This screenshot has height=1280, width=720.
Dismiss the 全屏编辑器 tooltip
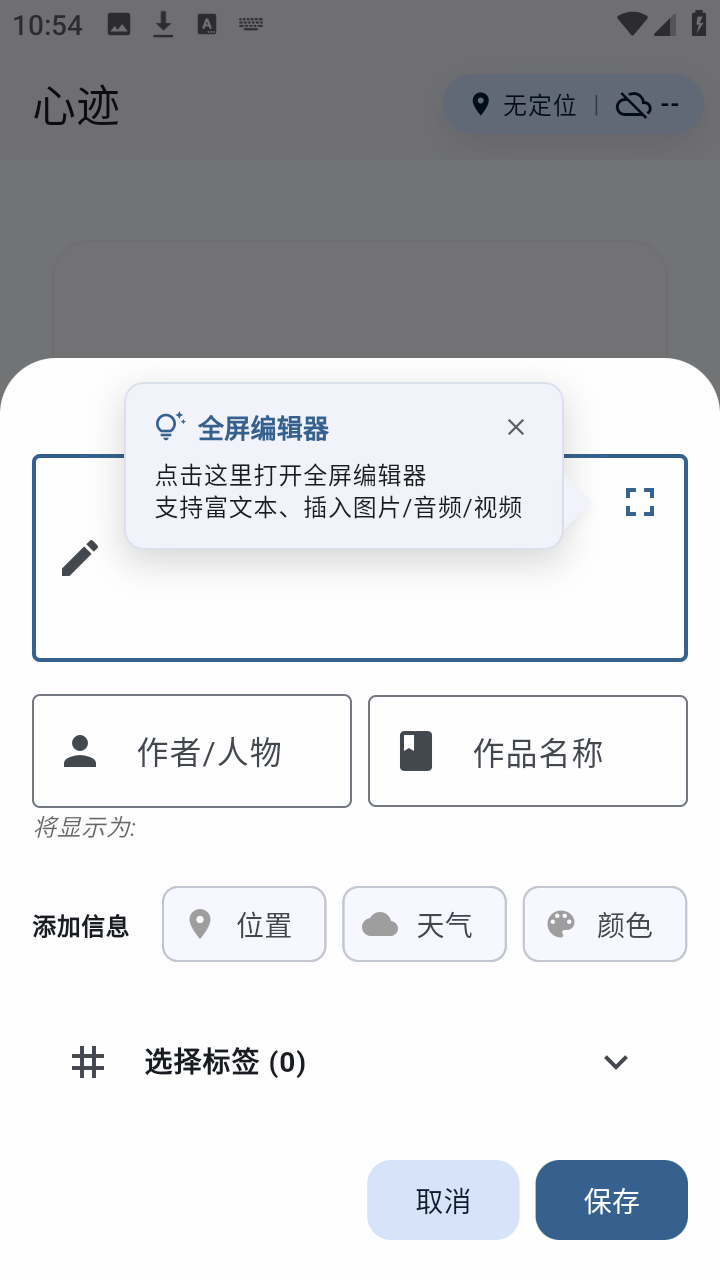pos(515,427)
